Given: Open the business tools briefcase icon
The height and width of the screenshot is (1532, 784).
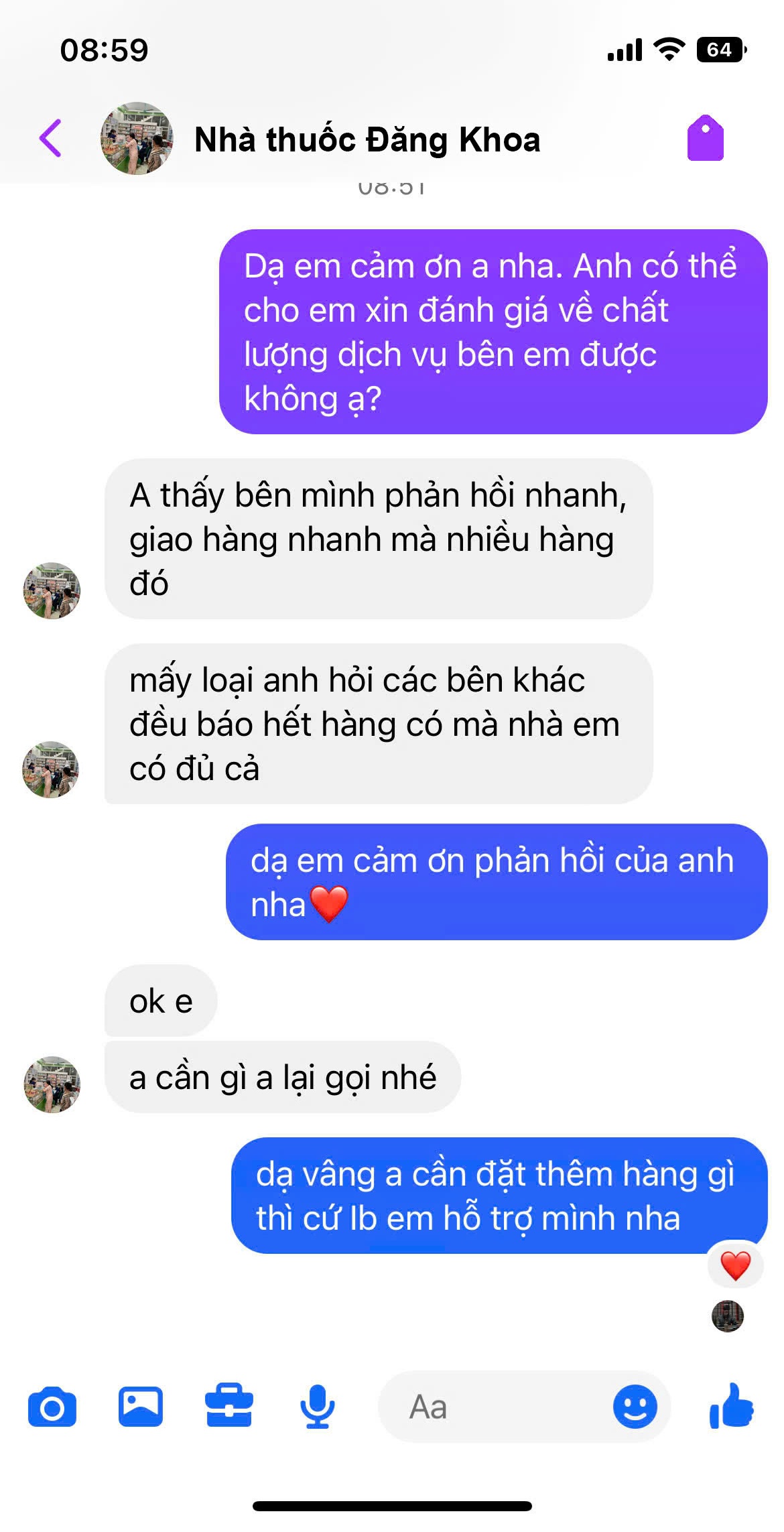Looking at the screenshot, I should (228, 1407).
